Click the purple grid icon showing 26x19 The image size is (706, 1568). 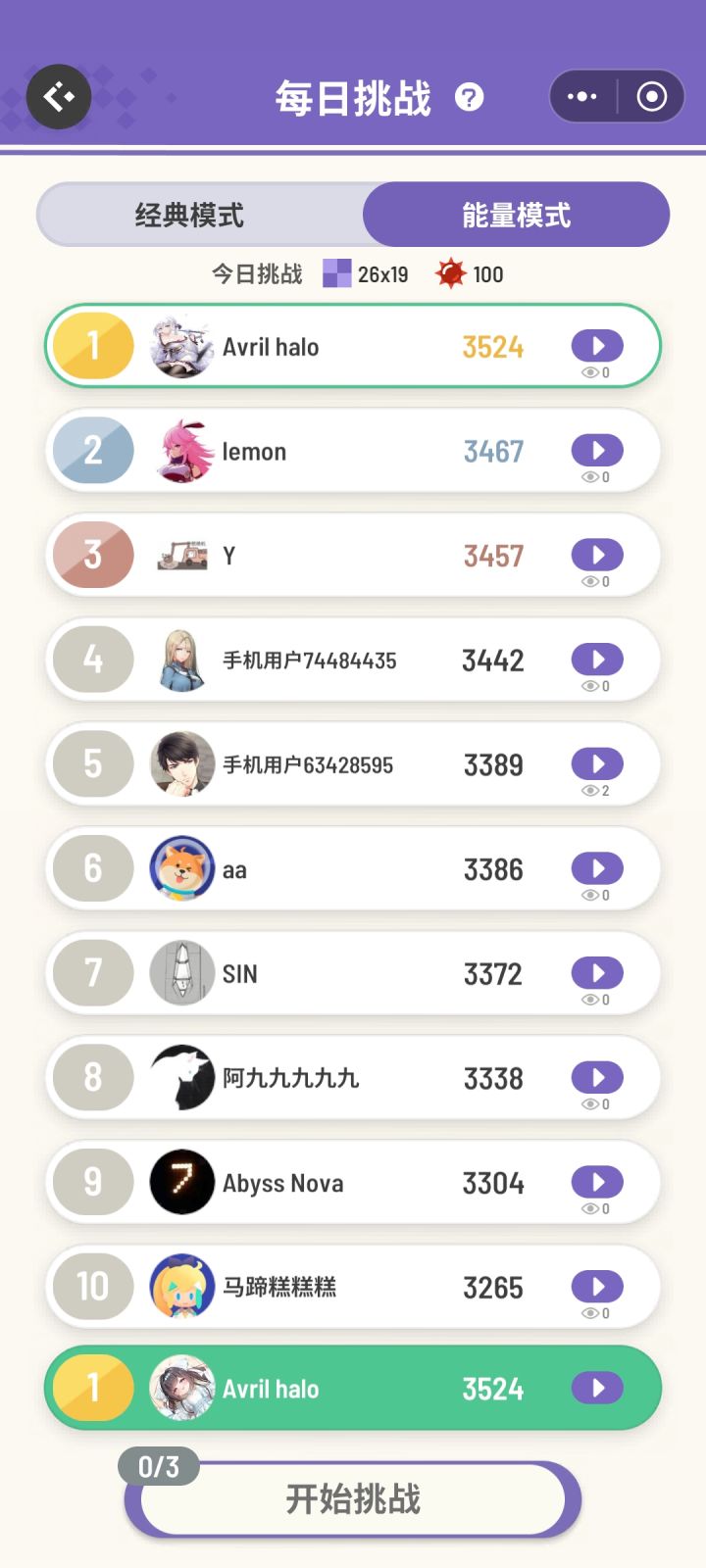pyautogui.click(x=338, y=273)
